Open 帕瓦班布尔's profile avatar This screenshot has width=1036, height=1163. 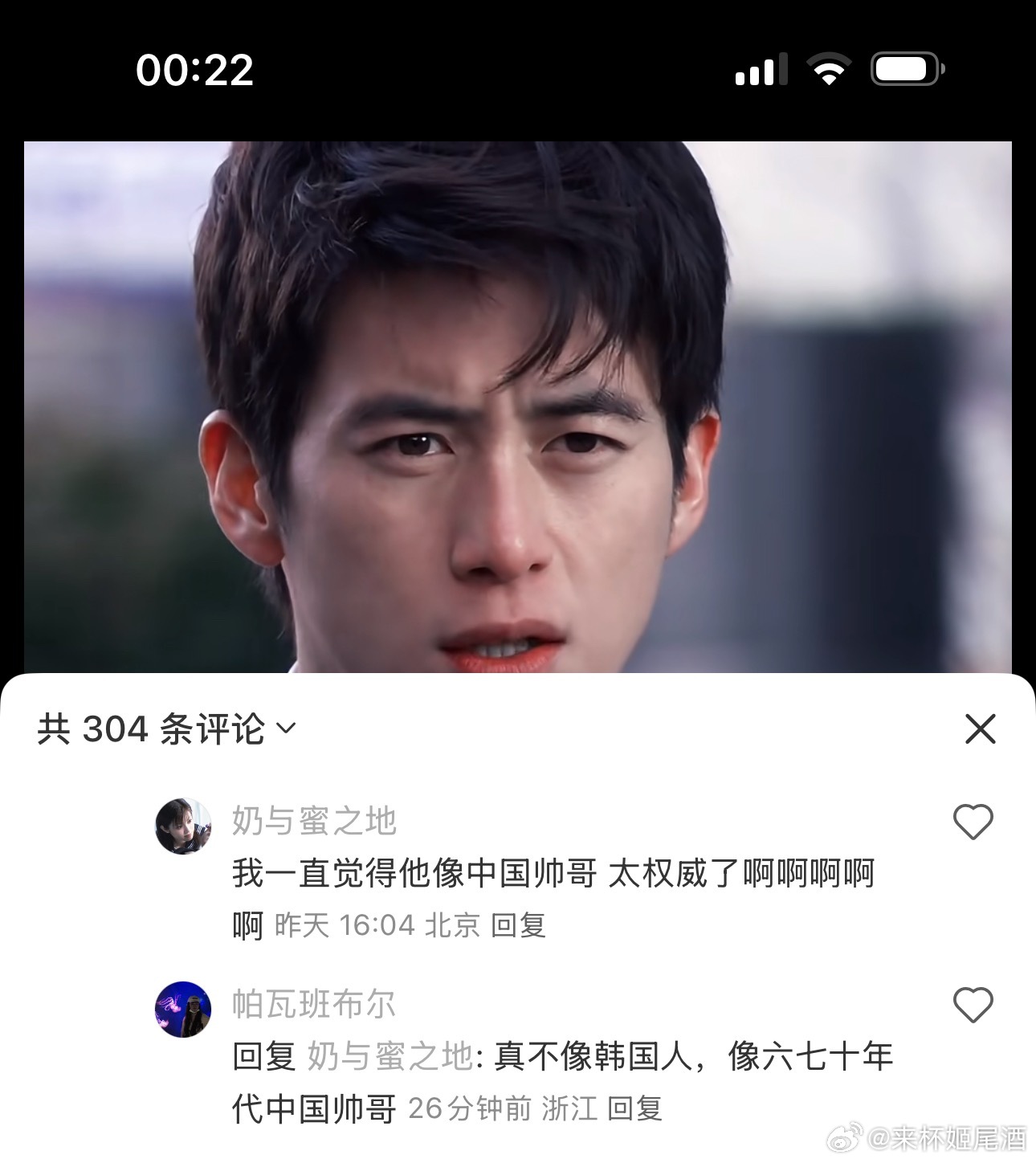[183, 1009]
